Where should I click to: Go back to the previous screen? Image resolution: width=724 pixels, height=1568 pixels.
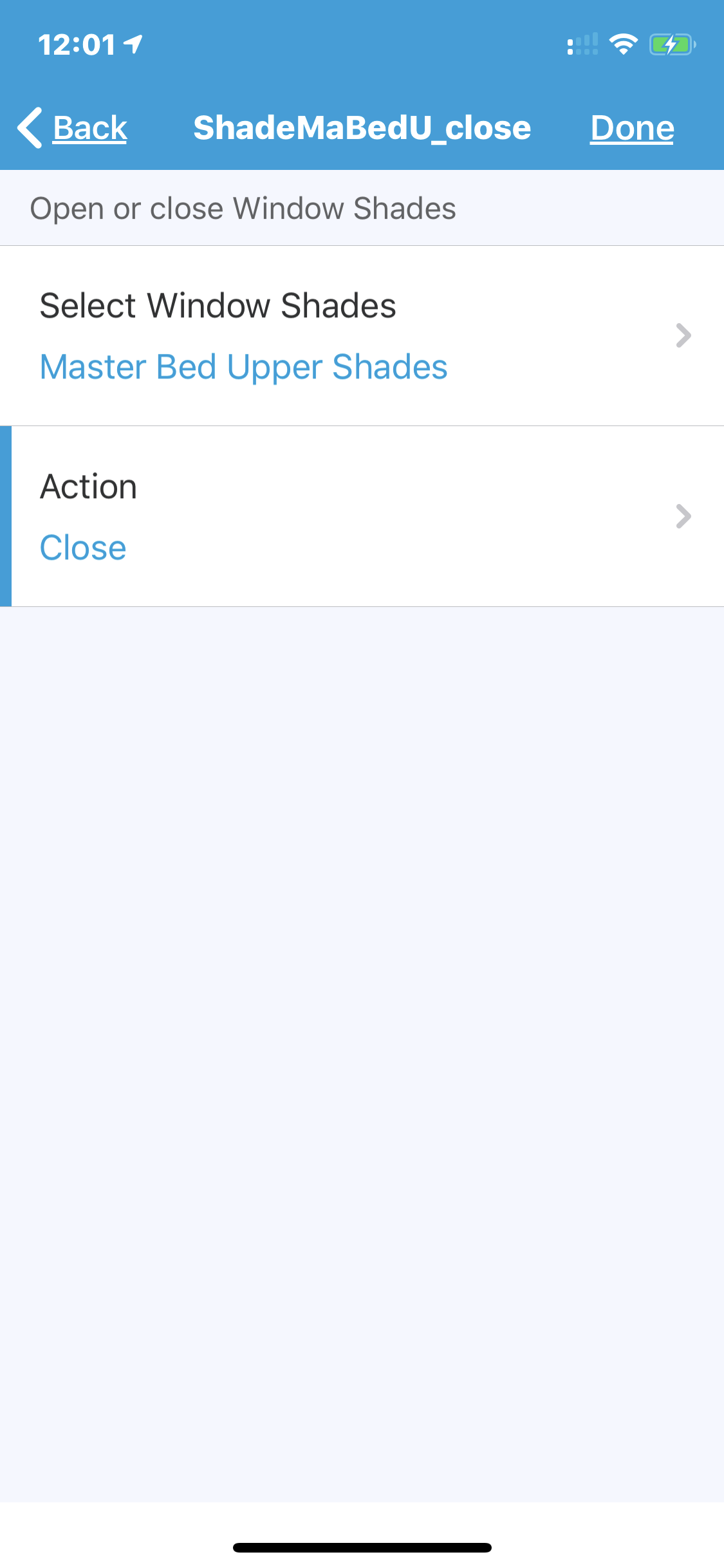[72, 127]
